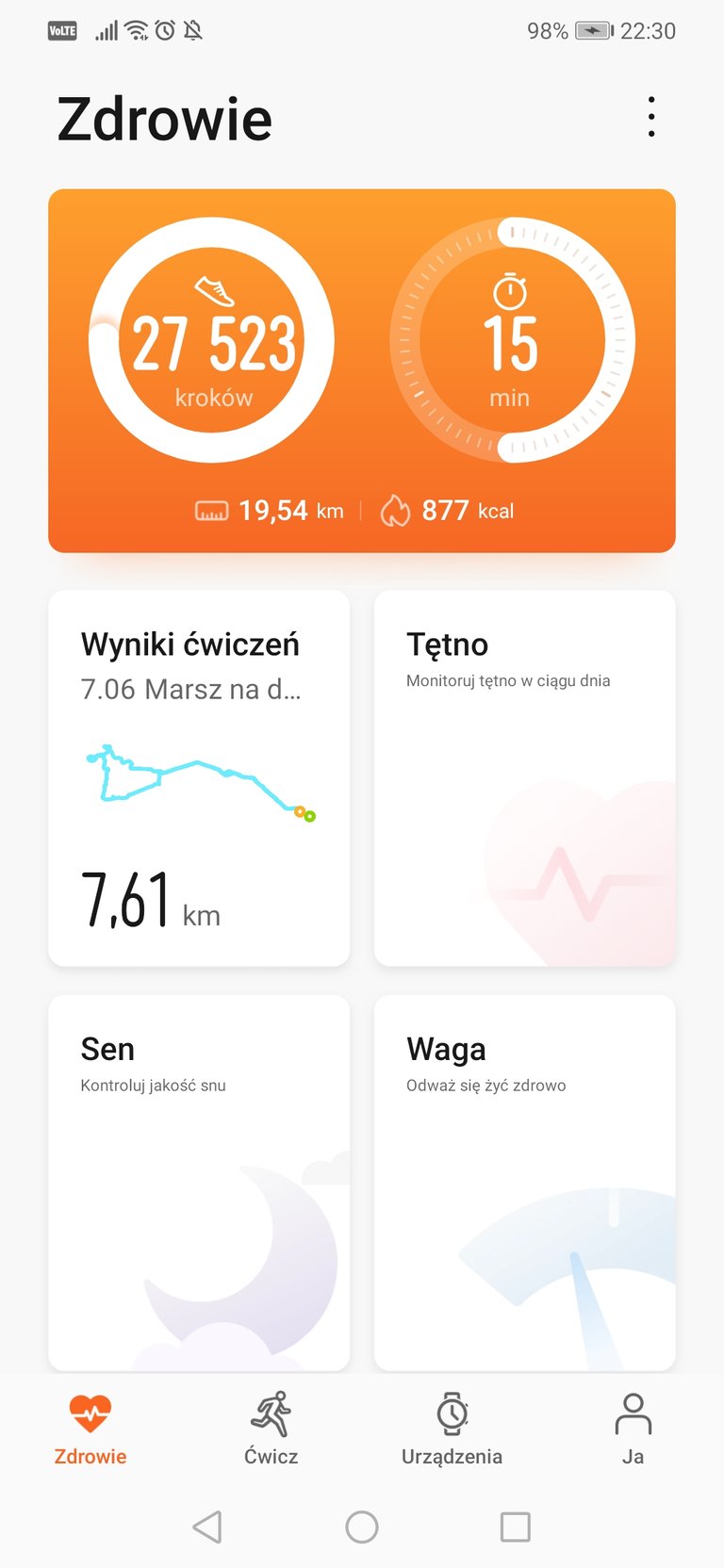Screen dimensions: 724x1568
Task: Open the orange steps summary card
Action: tap(362, 370)
